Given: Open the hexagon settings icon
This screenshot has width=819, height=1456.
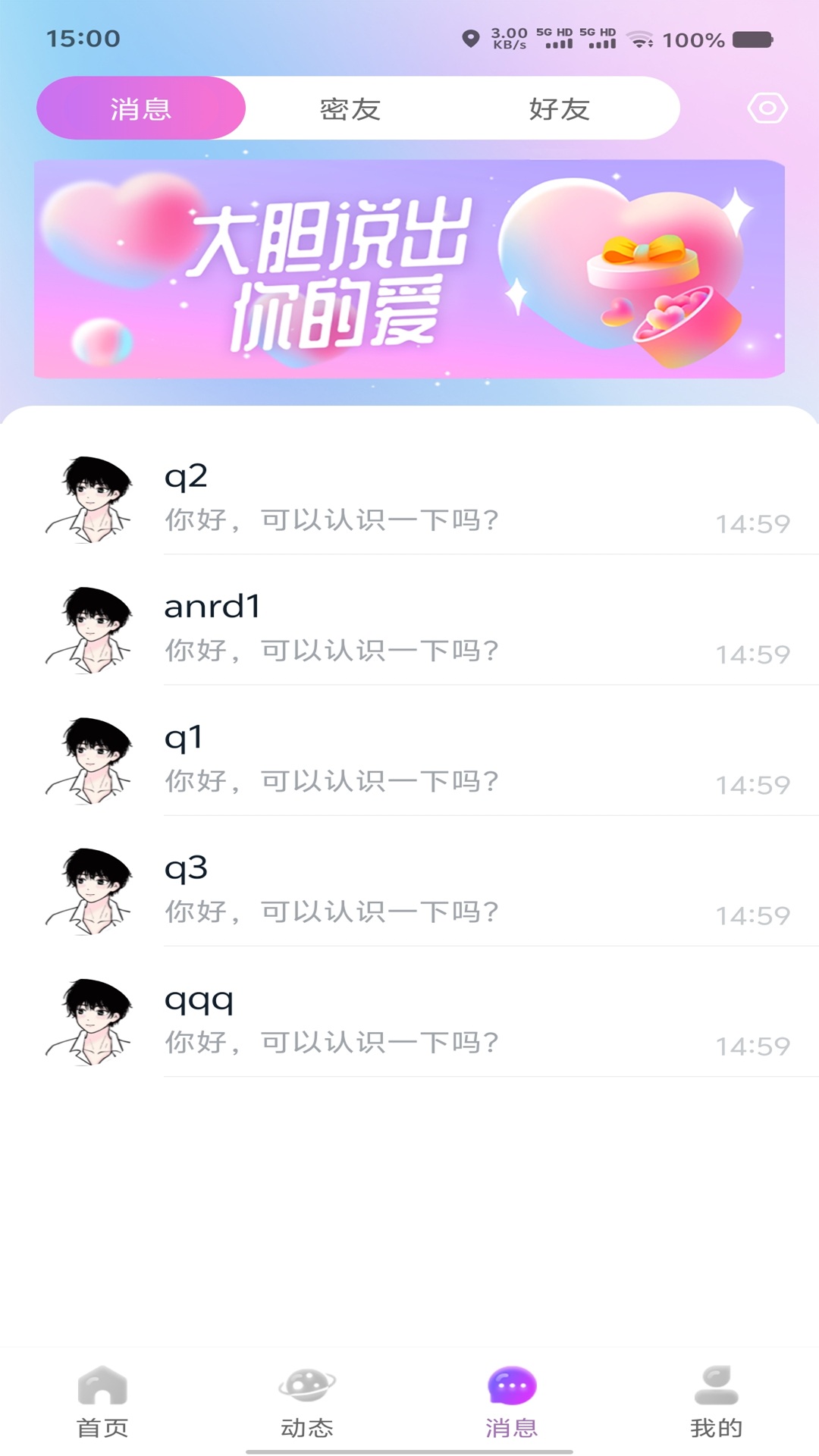Looking at the screenshot, I should click(x=767, y=108).
